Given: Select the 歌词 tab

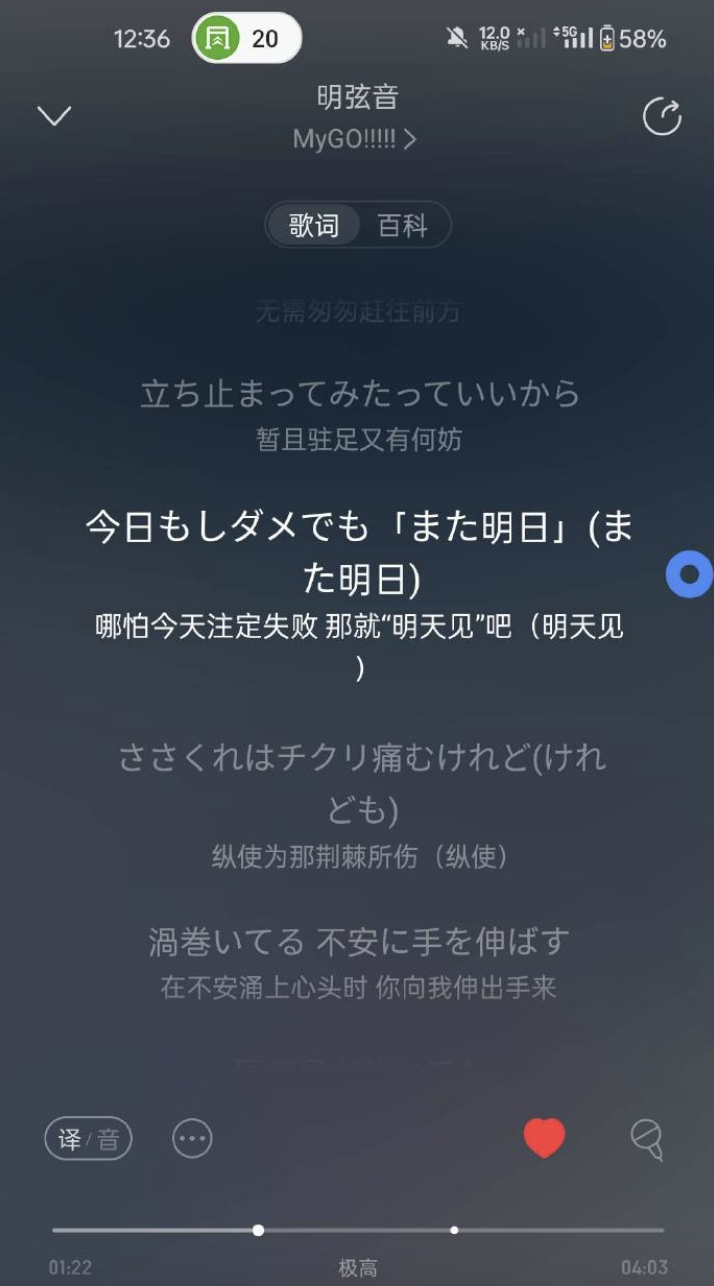Looking at the screenshot, I should [x=314, y=226].
